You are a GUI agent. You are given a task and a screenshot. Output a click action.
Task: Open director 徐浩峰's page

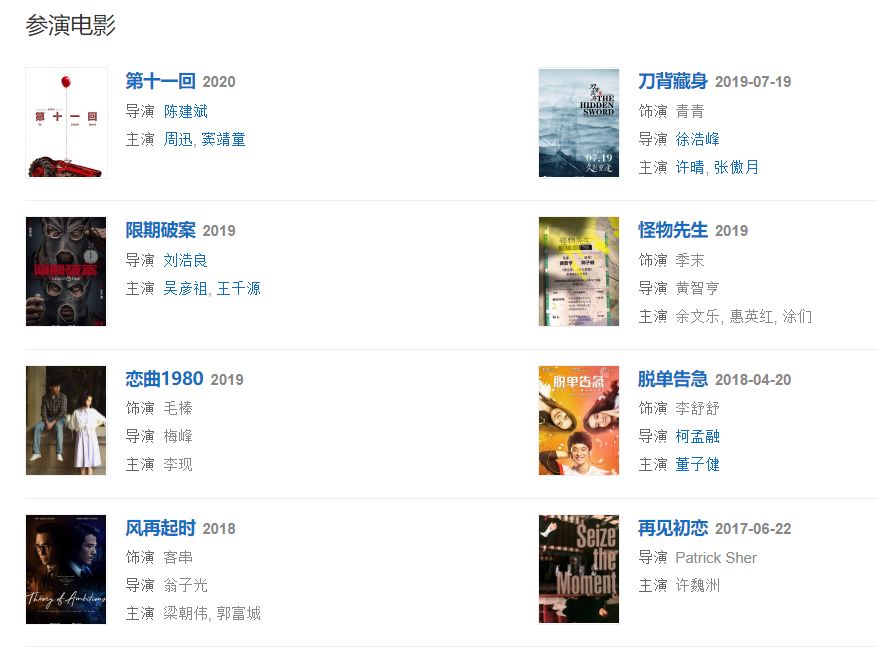tap(697, 139)
